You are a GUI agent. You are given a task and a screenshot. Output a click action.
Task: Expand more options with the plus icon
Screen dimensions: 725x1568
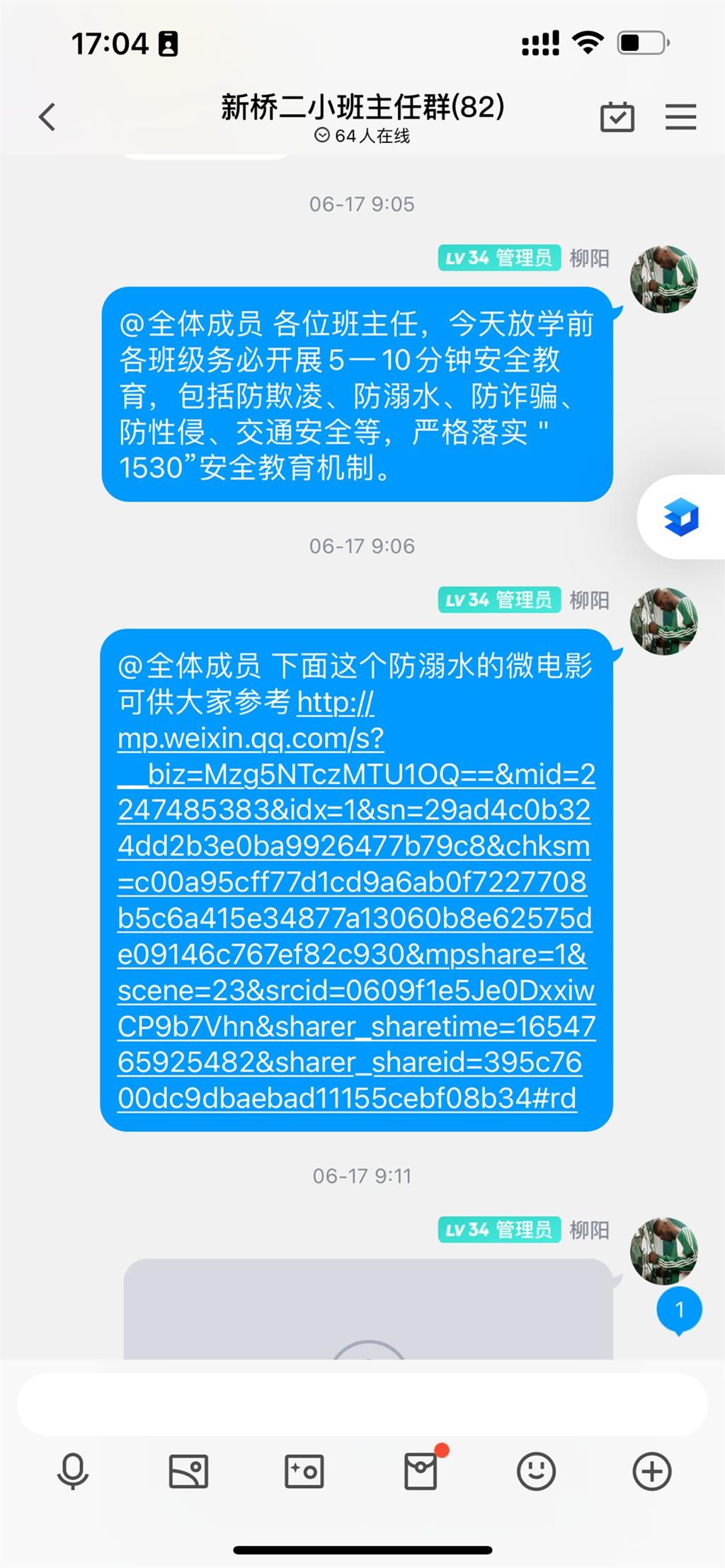pos(651,1472)
